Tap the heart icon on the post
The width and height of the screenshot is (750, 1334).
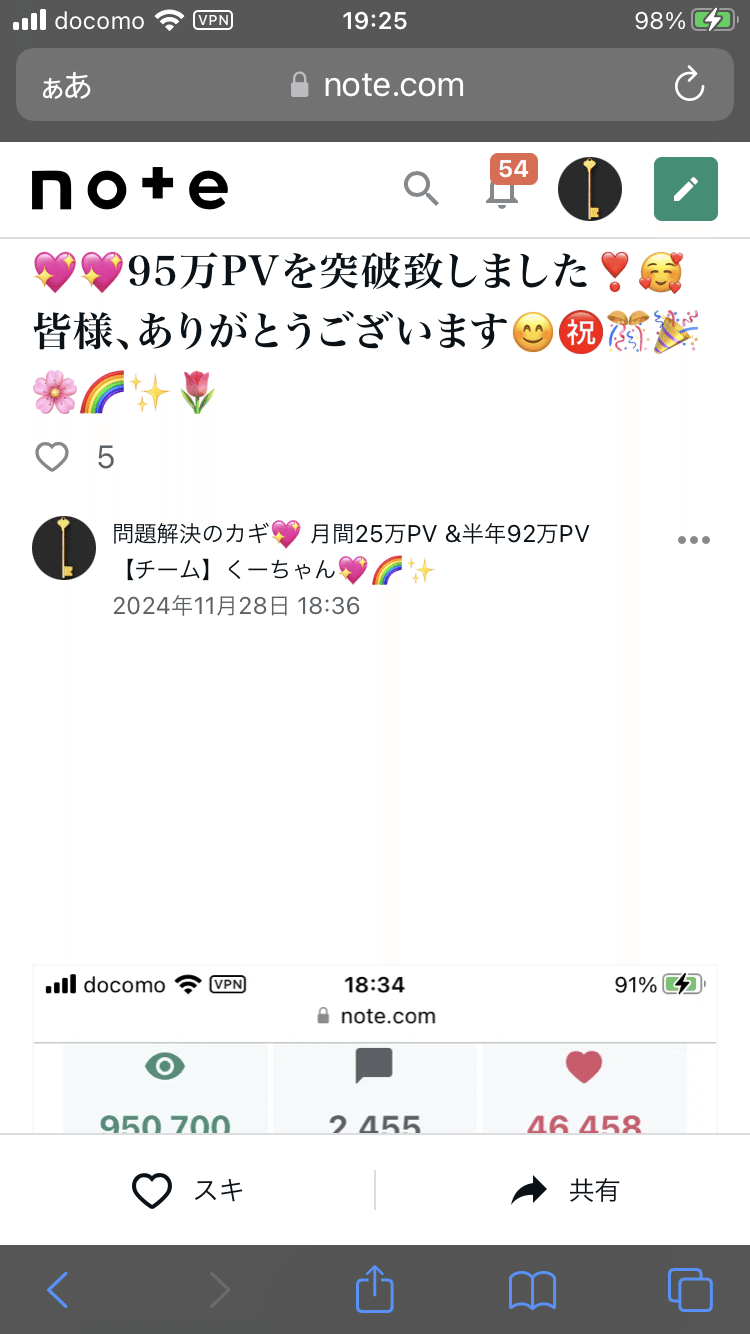pos(52,456)
